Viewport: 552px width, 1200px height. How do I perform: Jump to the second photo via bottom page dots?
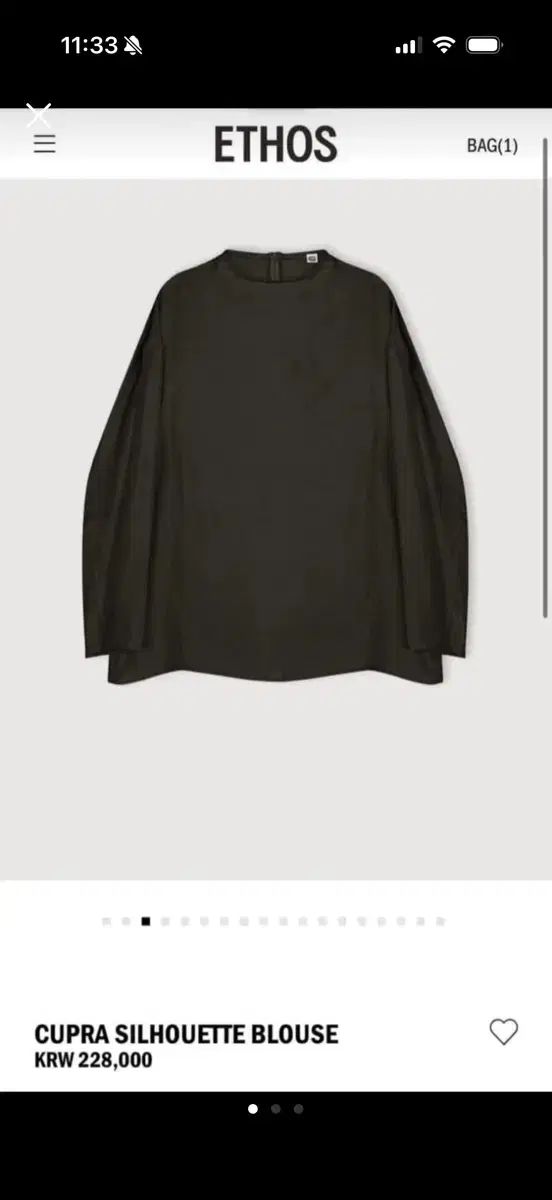[x=275, y=1108]
